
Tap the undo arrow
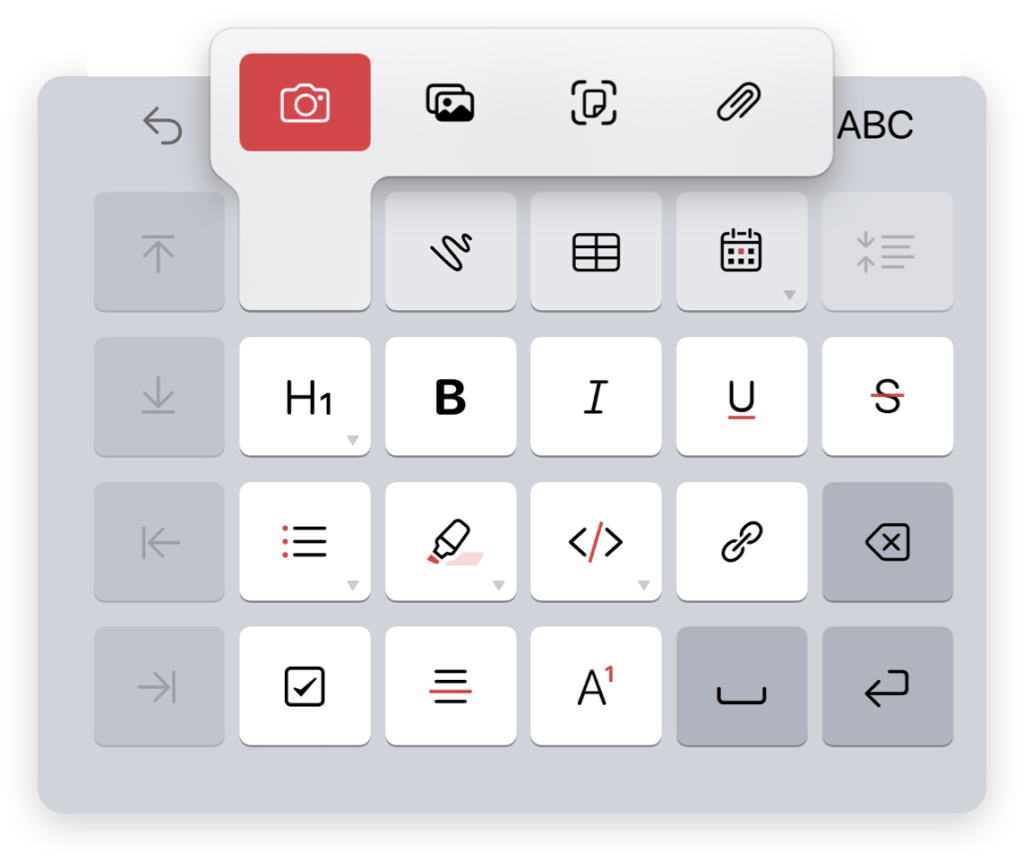pyautogui.click(x=162, y=127)
